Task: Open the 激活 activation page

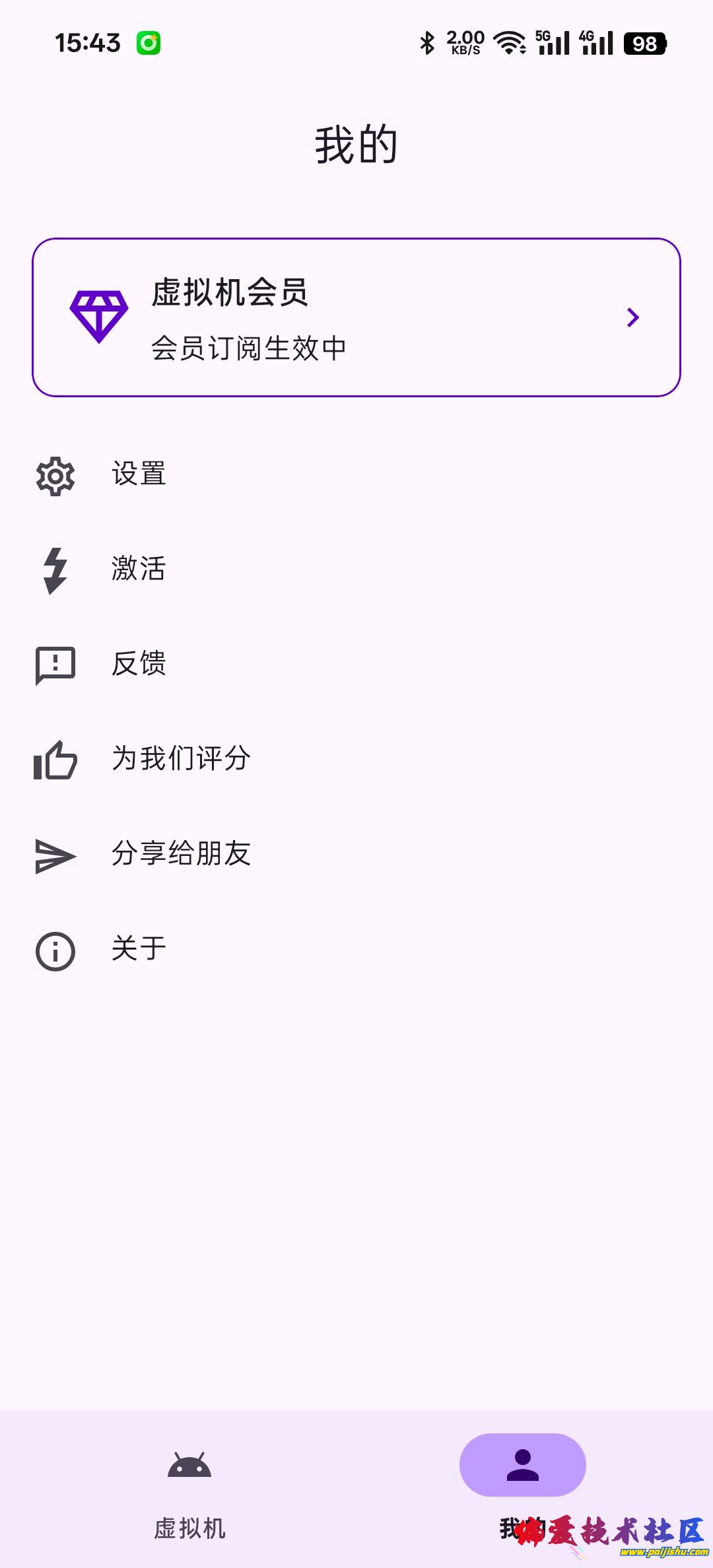Action: pyautogui.click(x=139, y=569)
